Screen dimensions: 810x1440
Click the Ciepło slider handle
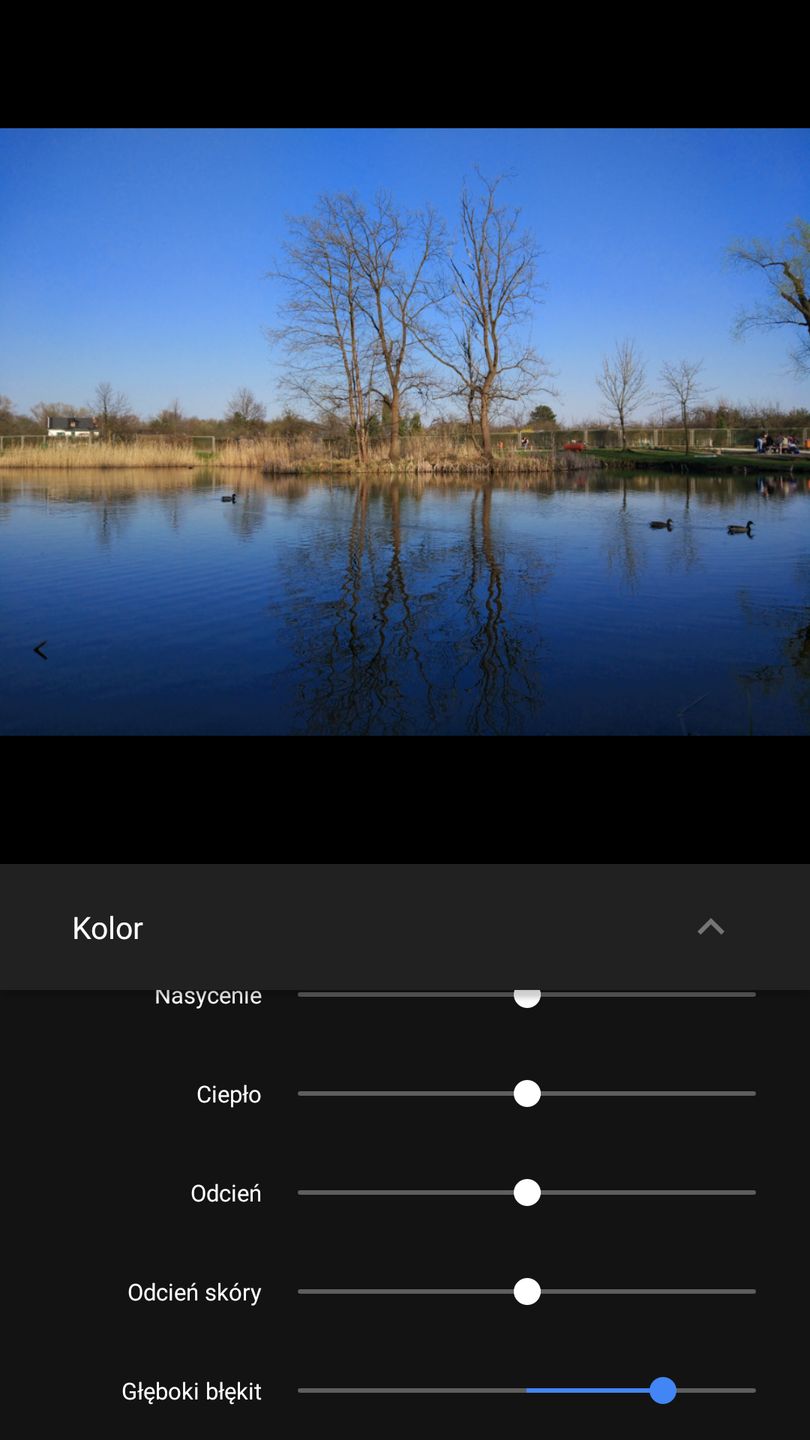(x=527, y=1094)
